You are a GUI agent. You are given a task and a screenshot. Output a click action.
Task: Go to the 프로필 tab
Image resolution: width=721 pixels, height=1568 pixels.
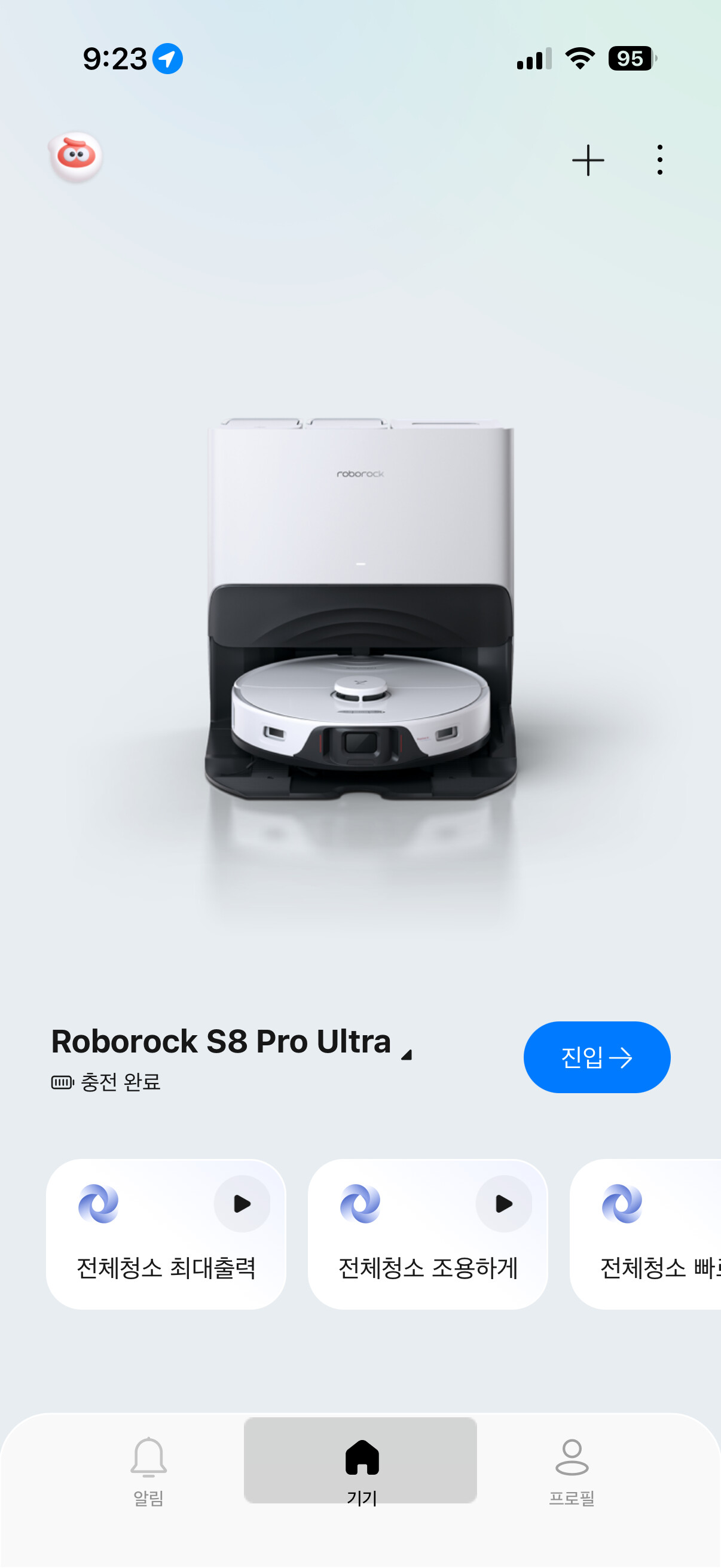point(572,1471)
